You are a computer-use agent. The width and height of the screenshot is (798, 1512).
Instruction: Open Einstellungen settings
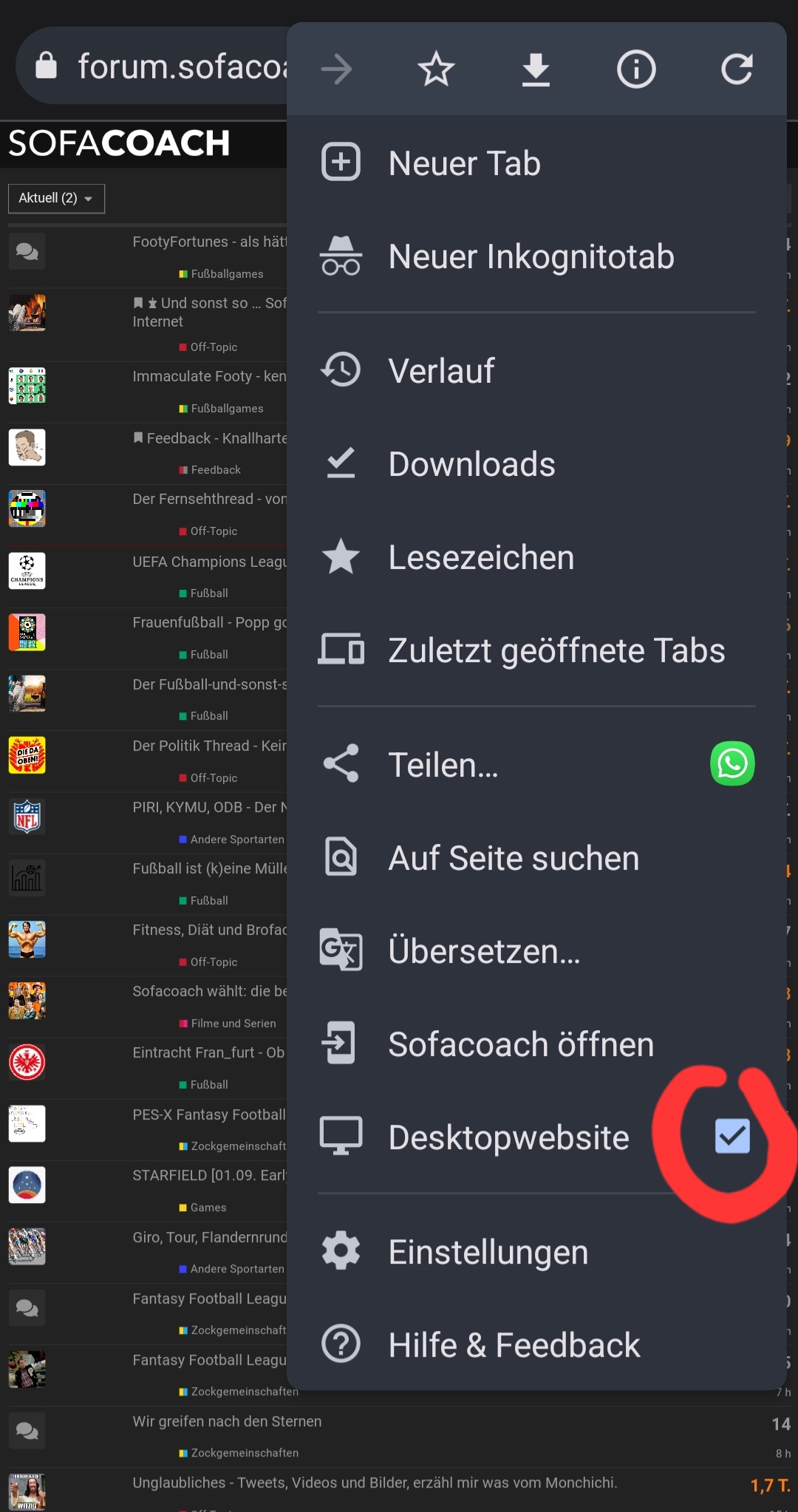click(488, 1252)
